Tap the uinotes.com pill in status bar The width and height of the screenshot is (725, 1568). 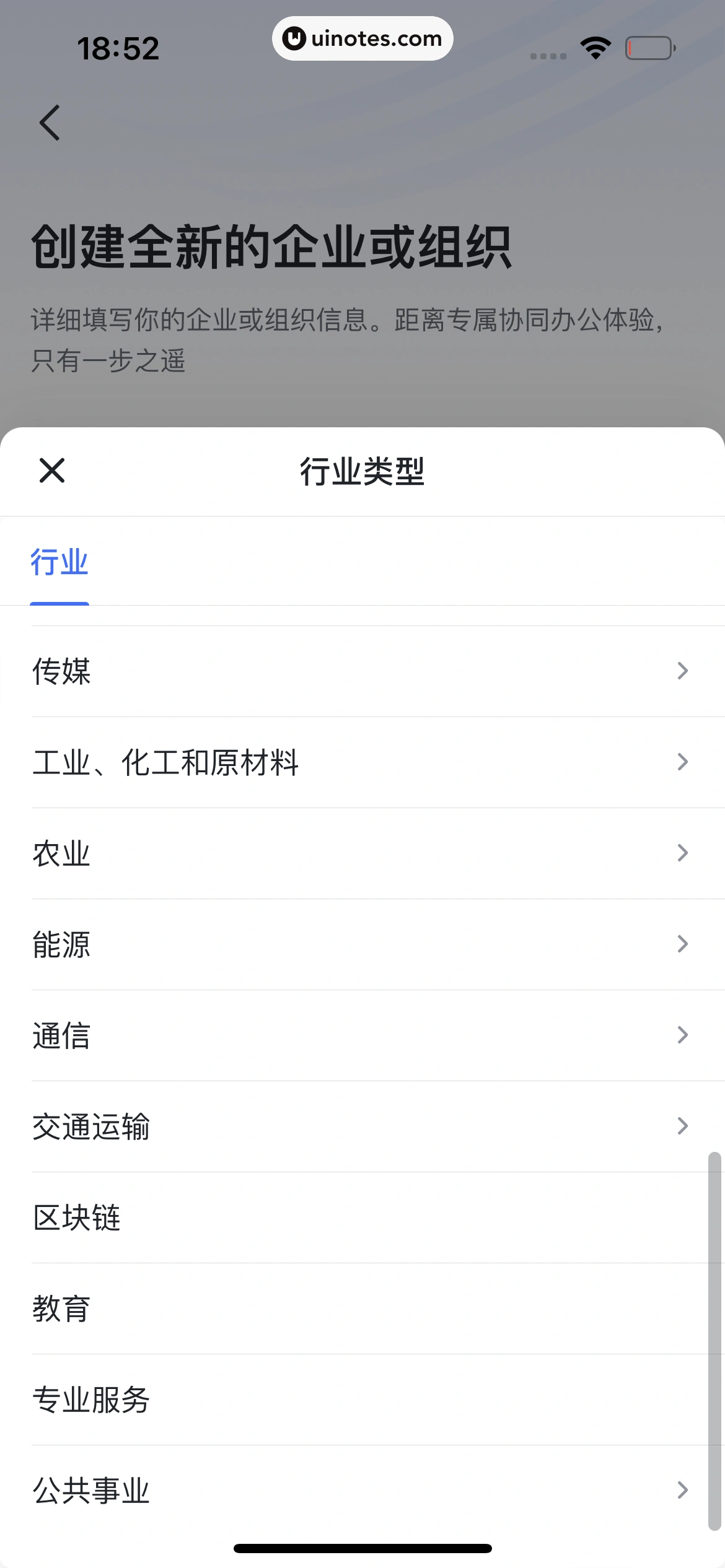coord(362,38)
